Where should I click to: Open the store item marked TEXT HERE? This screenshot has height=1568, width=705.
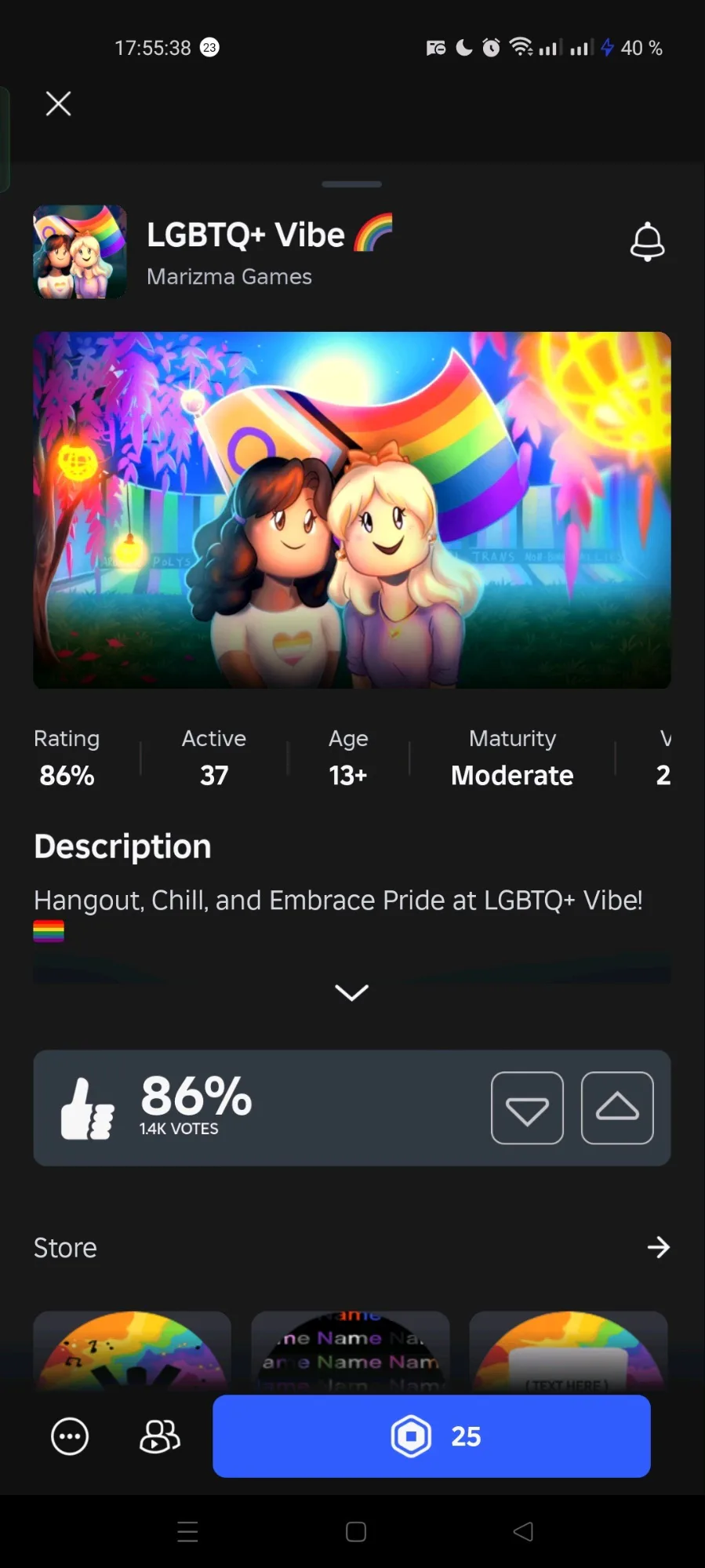(568, 1351)
